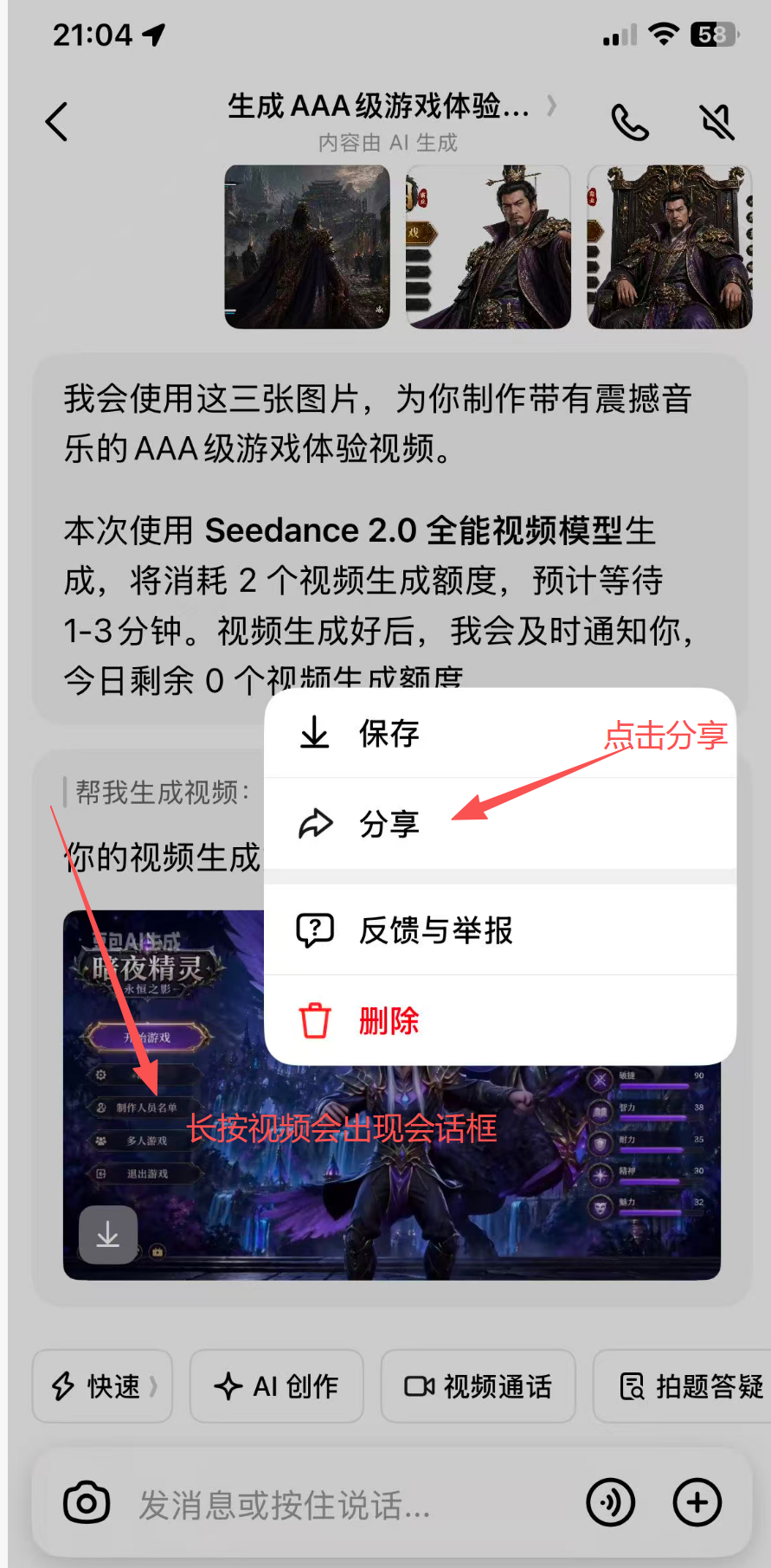
Task: Start a voice call with the phone icon
Action: click(x=630, y=122)
